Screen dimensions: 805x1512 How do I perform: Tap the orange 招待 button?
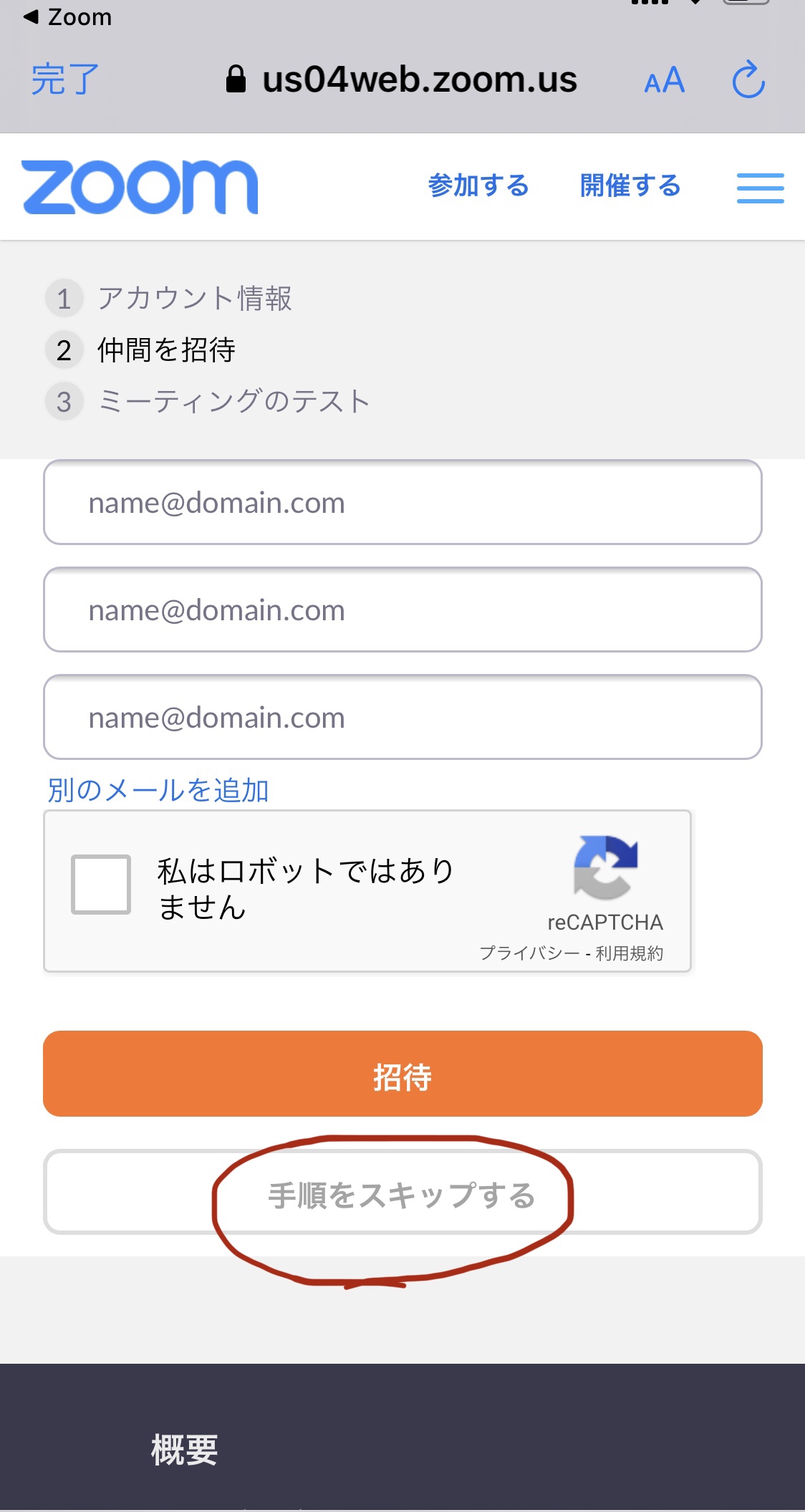tap(403, 1074)
